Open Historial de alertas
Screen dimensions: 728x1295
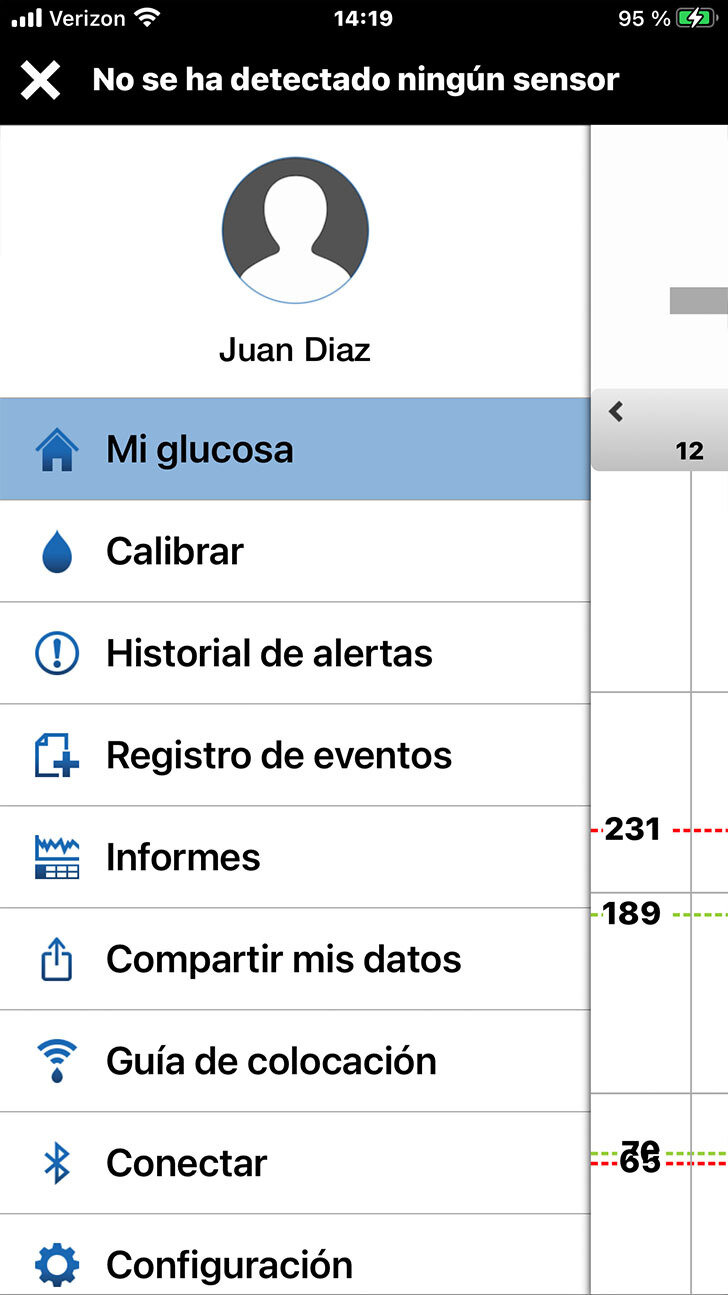click(x=295, y=653)
